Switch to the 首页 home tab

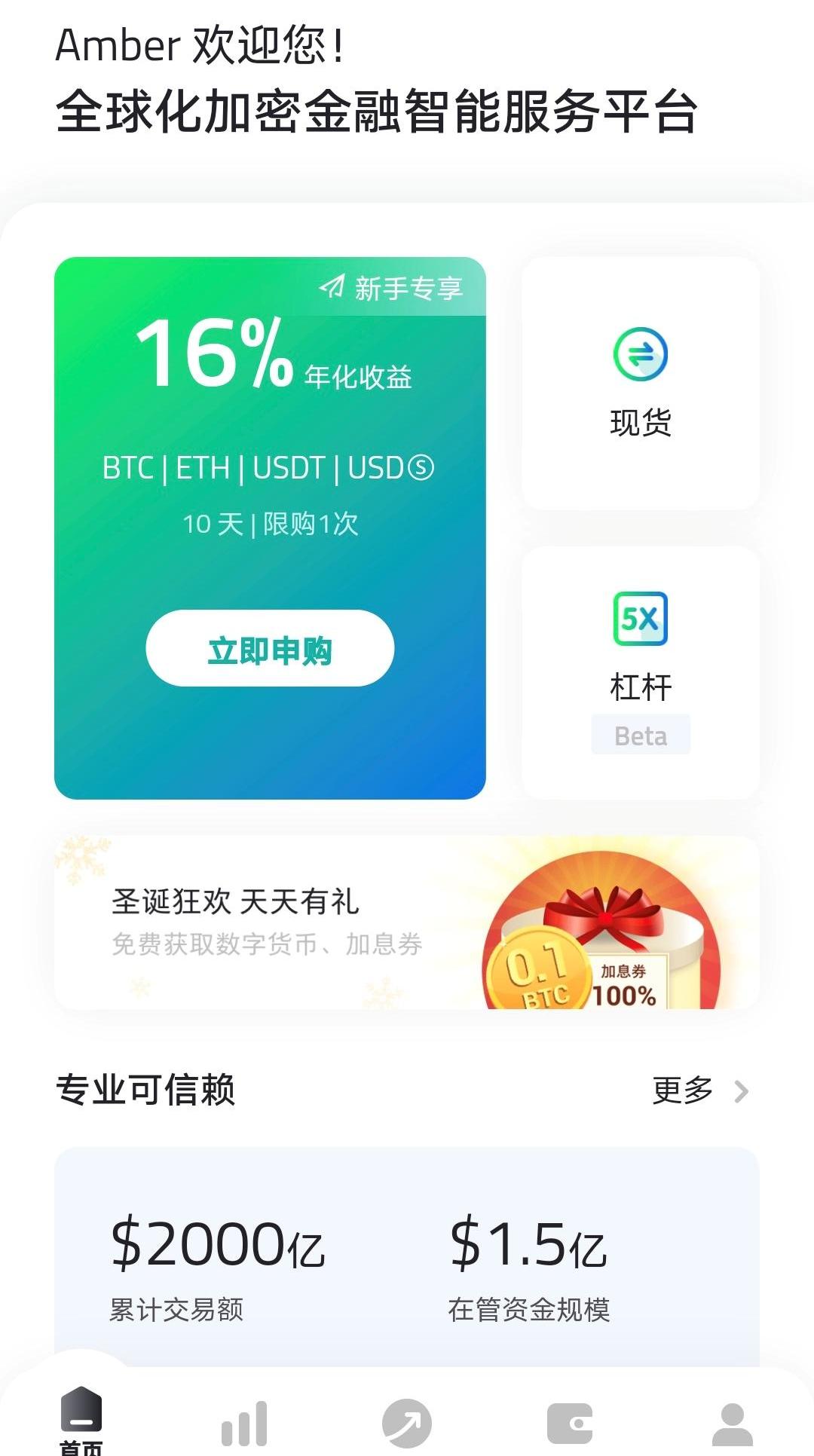(81, 1419)
